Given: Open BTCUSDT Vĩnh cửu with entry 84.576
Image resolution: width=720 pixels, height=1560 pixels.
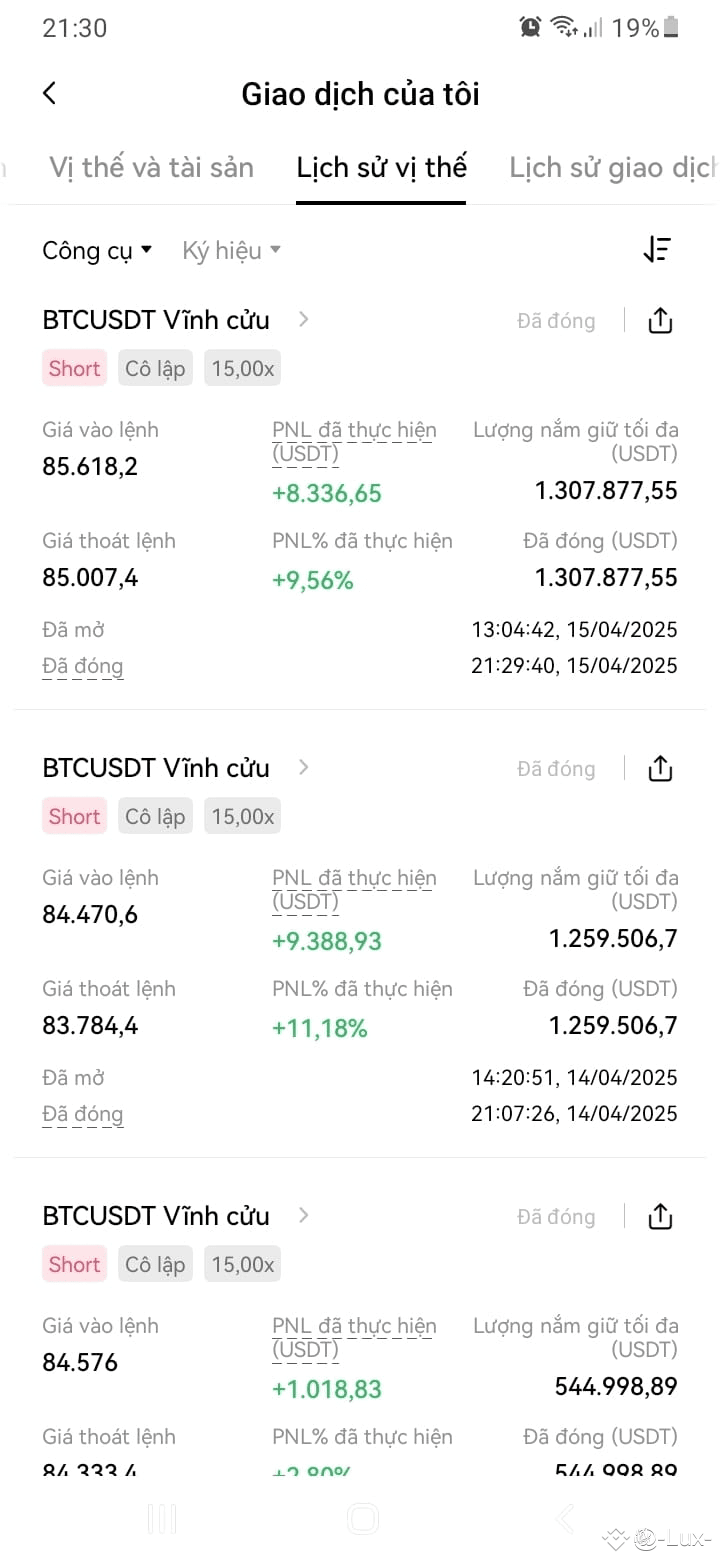Looking at the screenshot, I should click(176, 1216).
